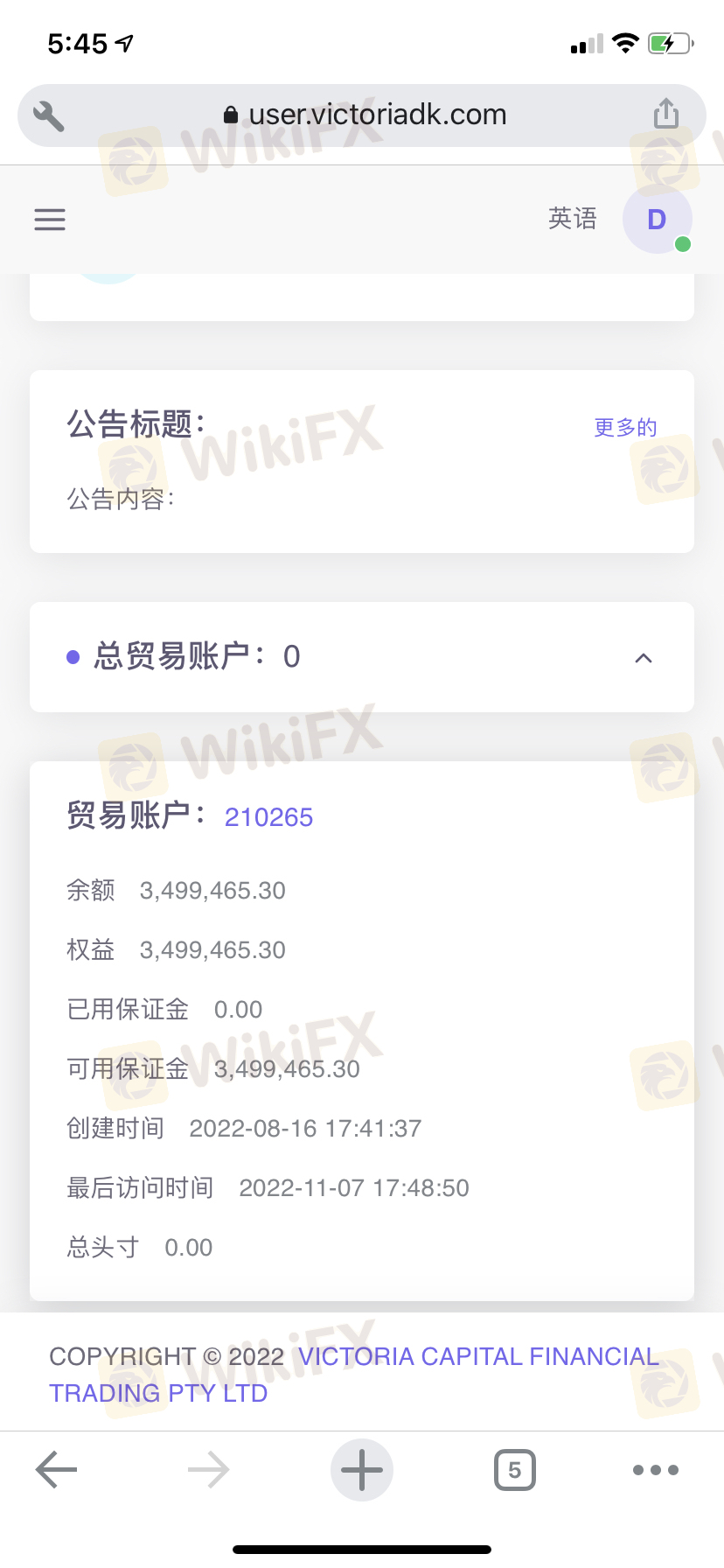Viewport: 724px width, 1568px height.
Task: Open the D profile avatar
Action: 658,220
